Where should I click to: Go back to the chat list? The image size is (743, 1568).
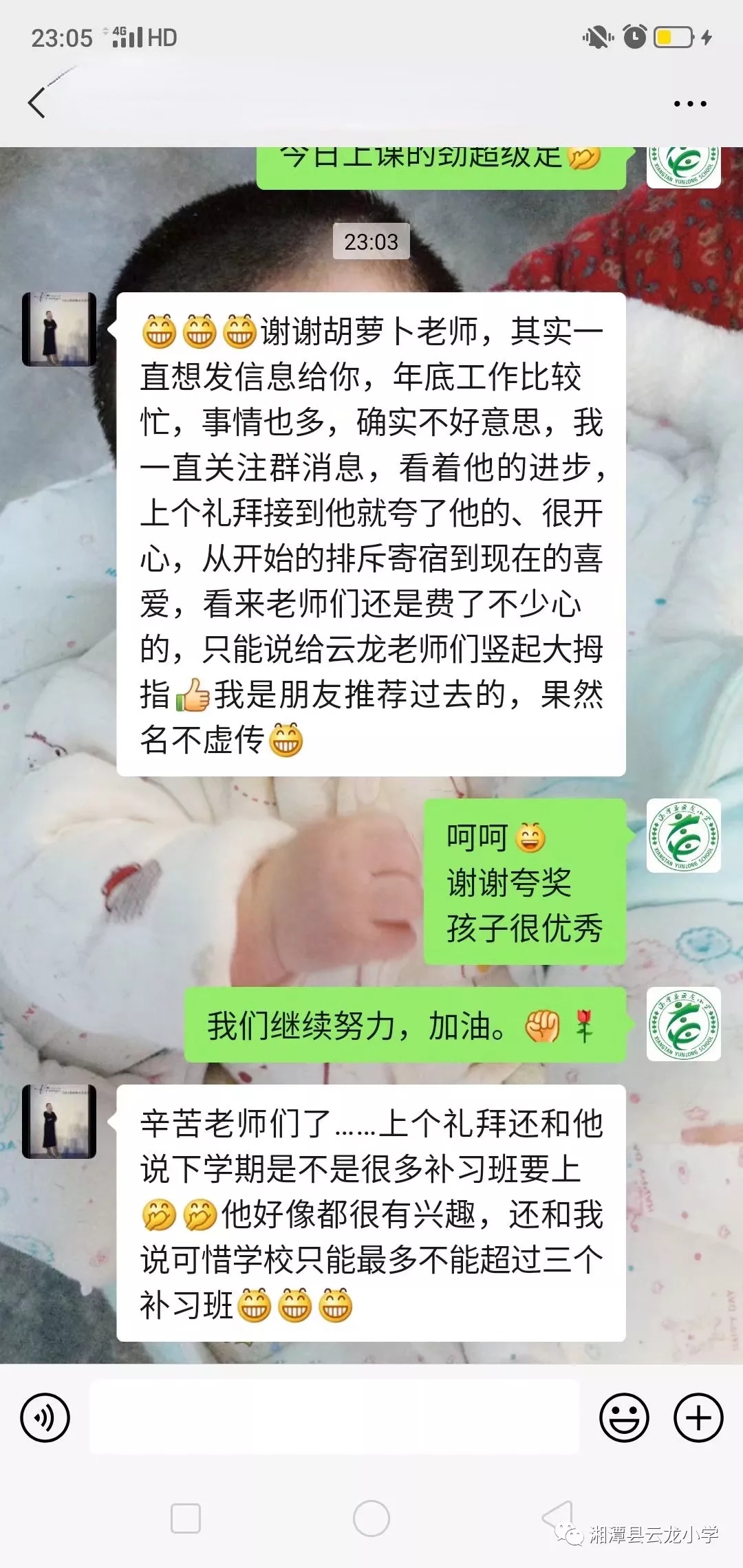coord(37,103)
